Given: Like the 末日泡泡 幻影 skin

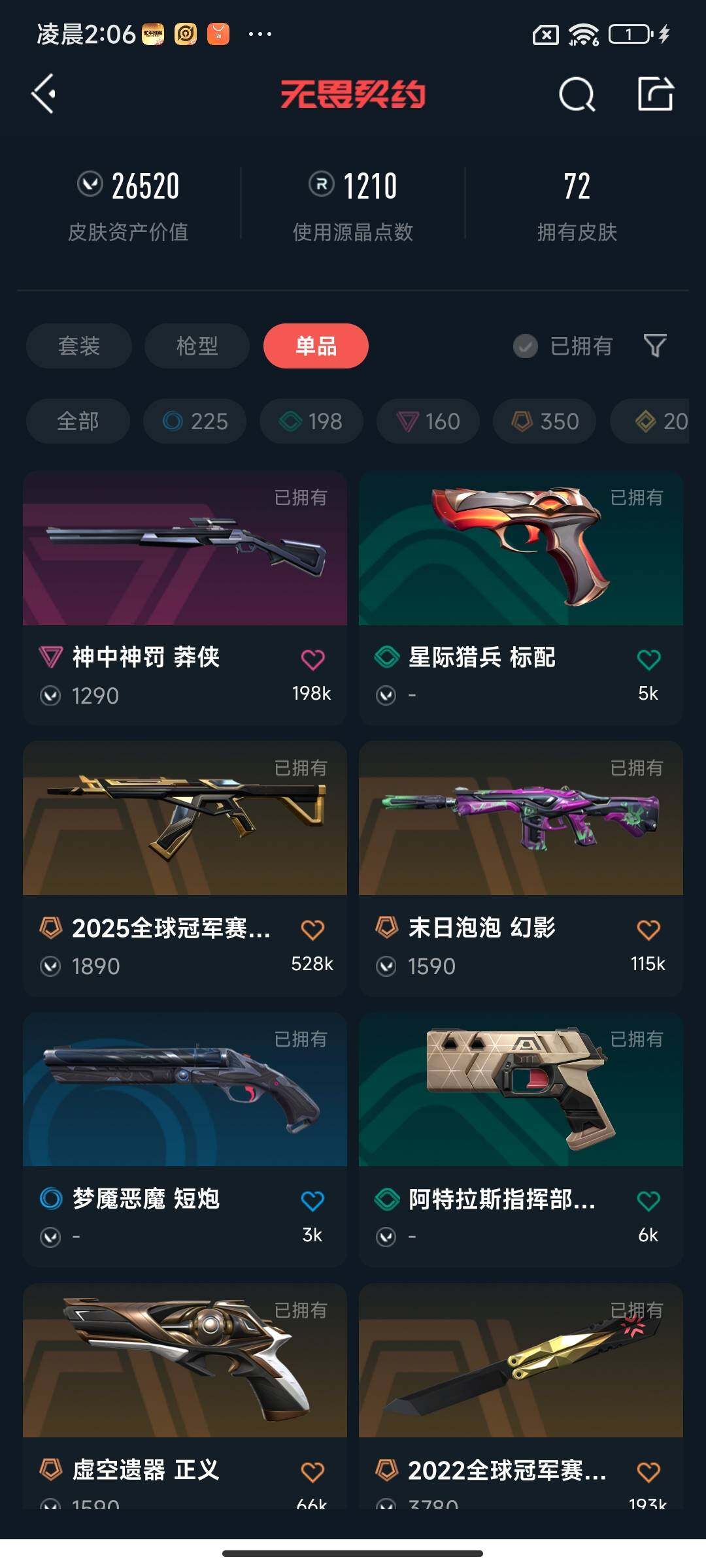Looking at the screenshot, I should [648, 930].
